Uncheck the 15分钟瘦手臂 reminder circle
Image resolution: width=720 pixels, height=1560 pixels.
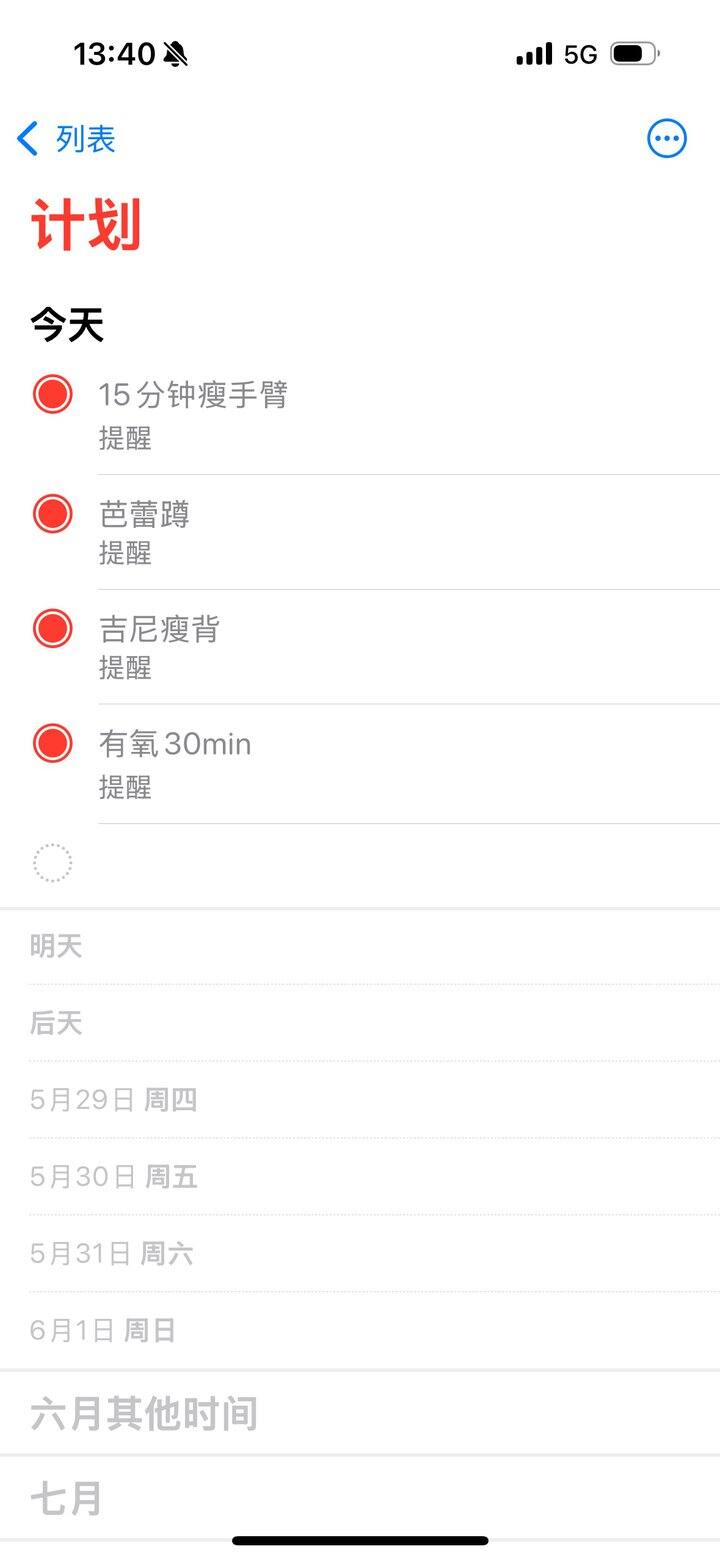[52, 394]
